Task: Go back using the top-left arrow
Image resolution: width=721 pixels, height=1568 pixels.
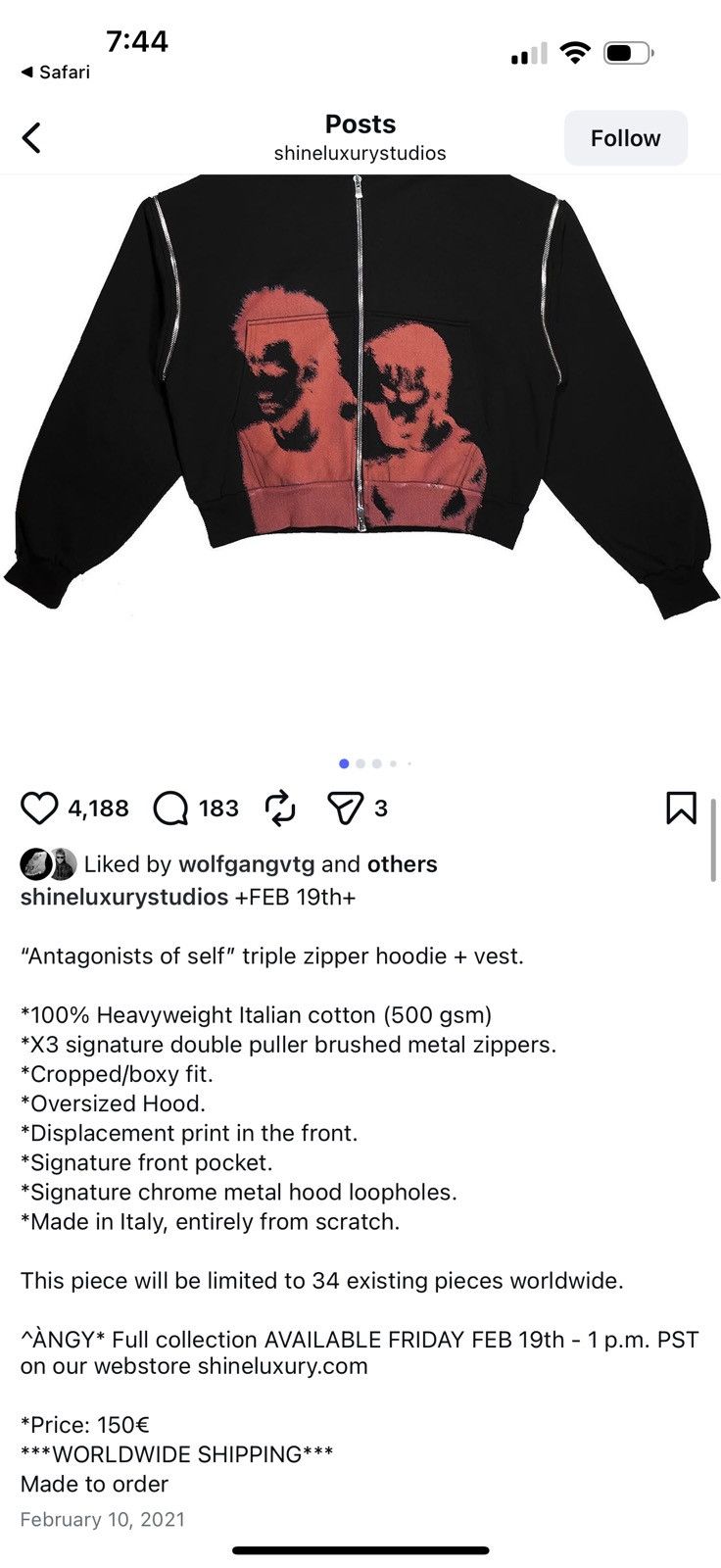Action: [32, 138]
